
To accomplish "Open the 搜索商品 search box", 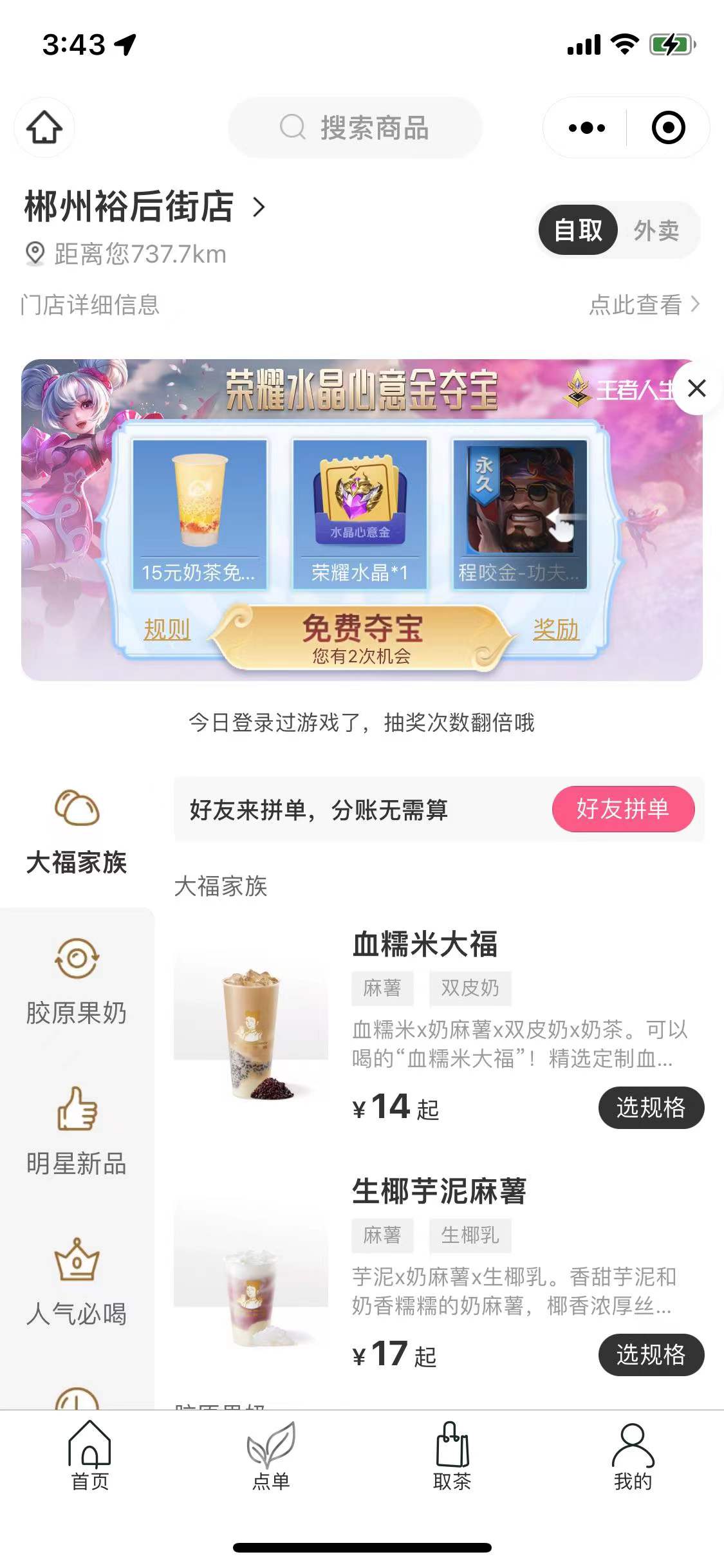I will click(355, 127).
